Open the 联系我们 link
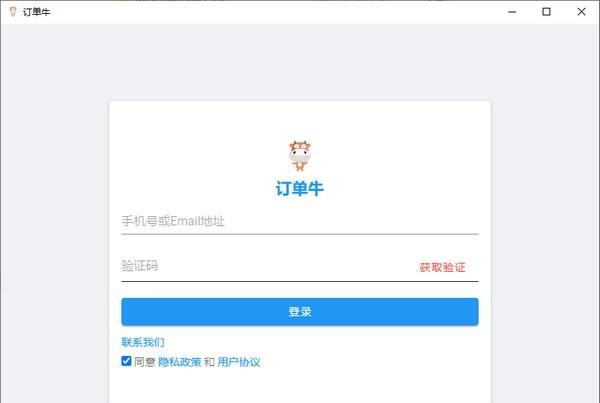 (143, 342)
